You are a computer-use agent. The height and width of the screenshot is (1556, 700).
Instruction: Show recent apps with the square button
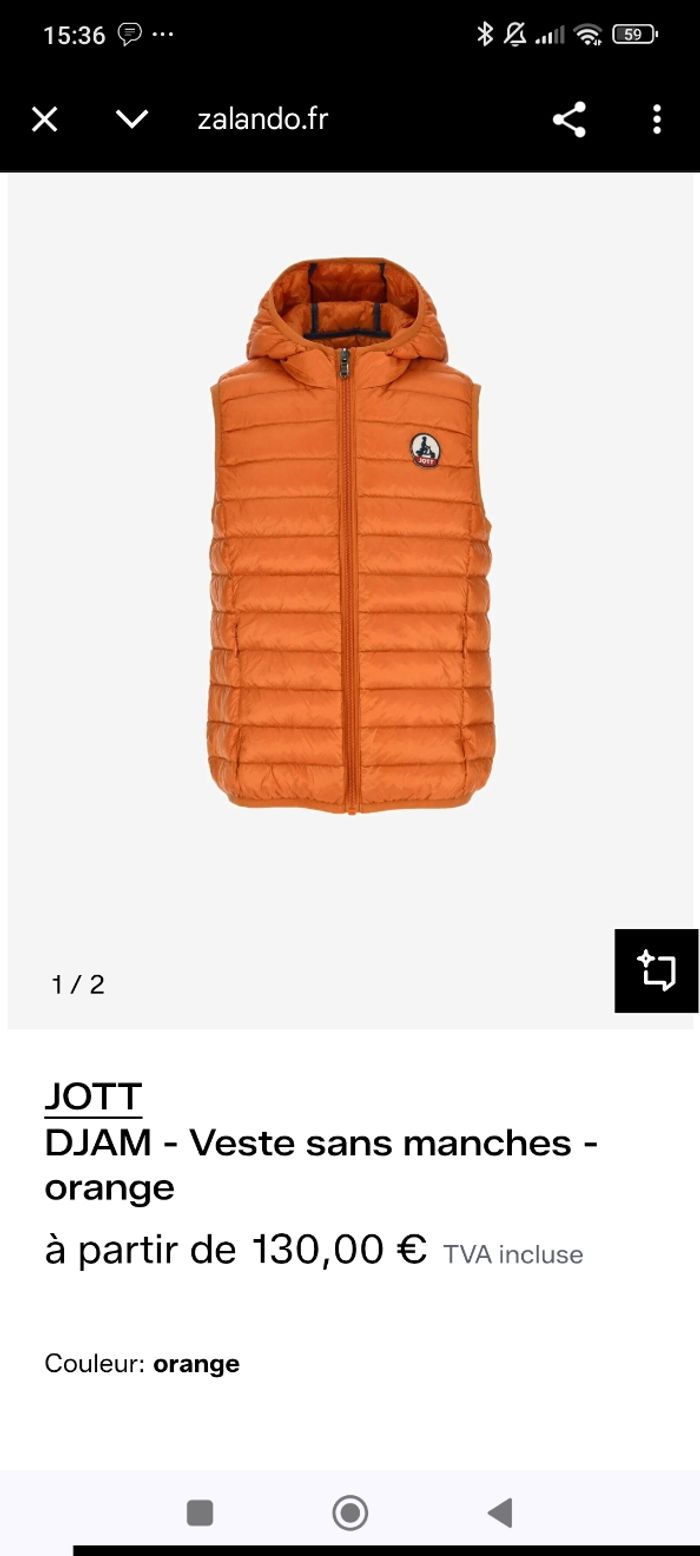(x=200, y=1512)
